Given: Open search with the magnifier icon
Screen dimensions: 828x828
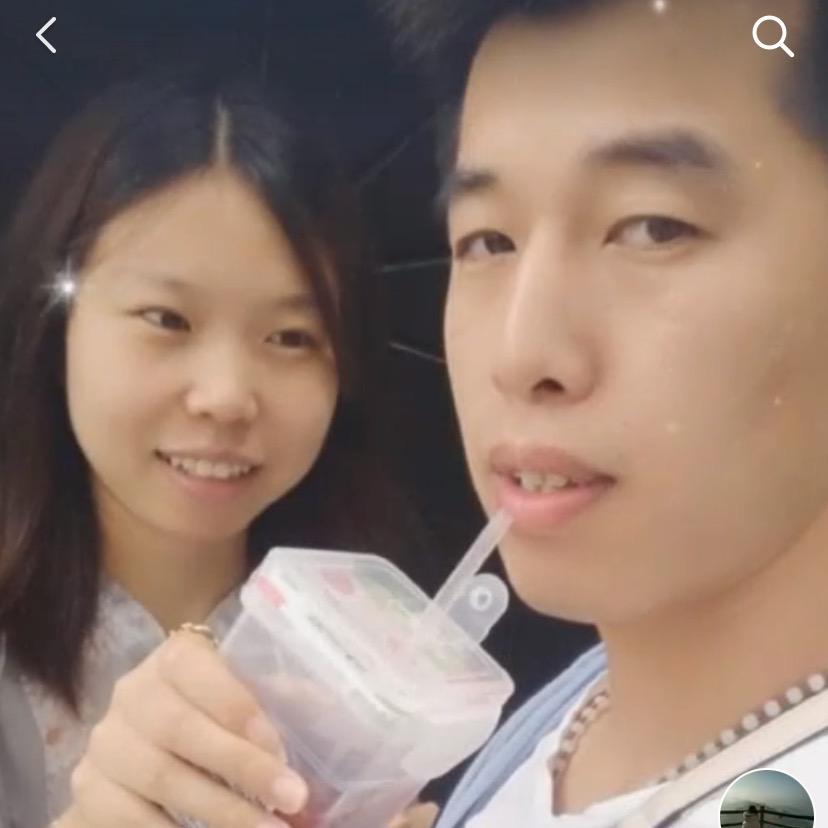Looking at the screenshot, I should tap(772, 37).
